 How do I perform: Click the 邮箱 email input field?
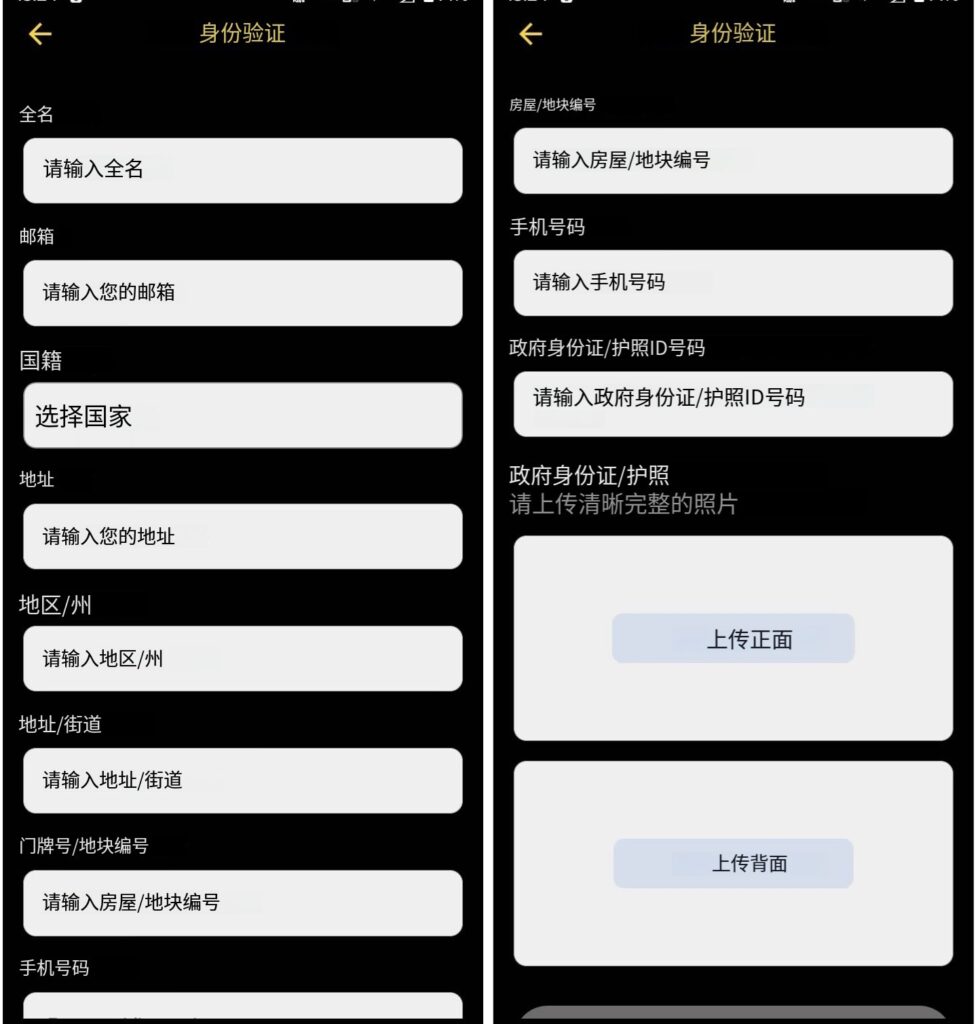242,292
